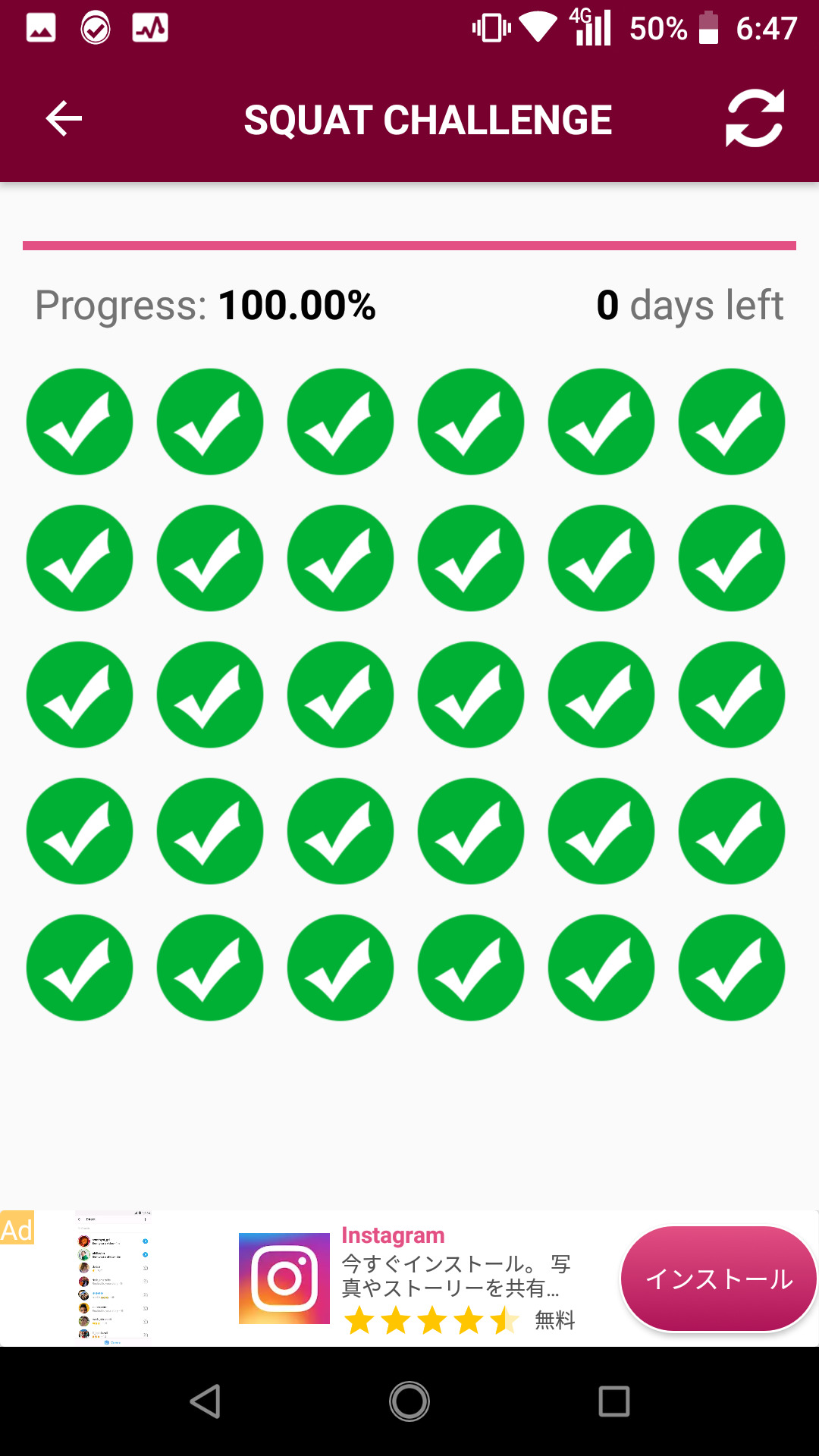Go back using the app bar arrow
The width and height of the screenshot is (819, 1456).
(64, 119)
